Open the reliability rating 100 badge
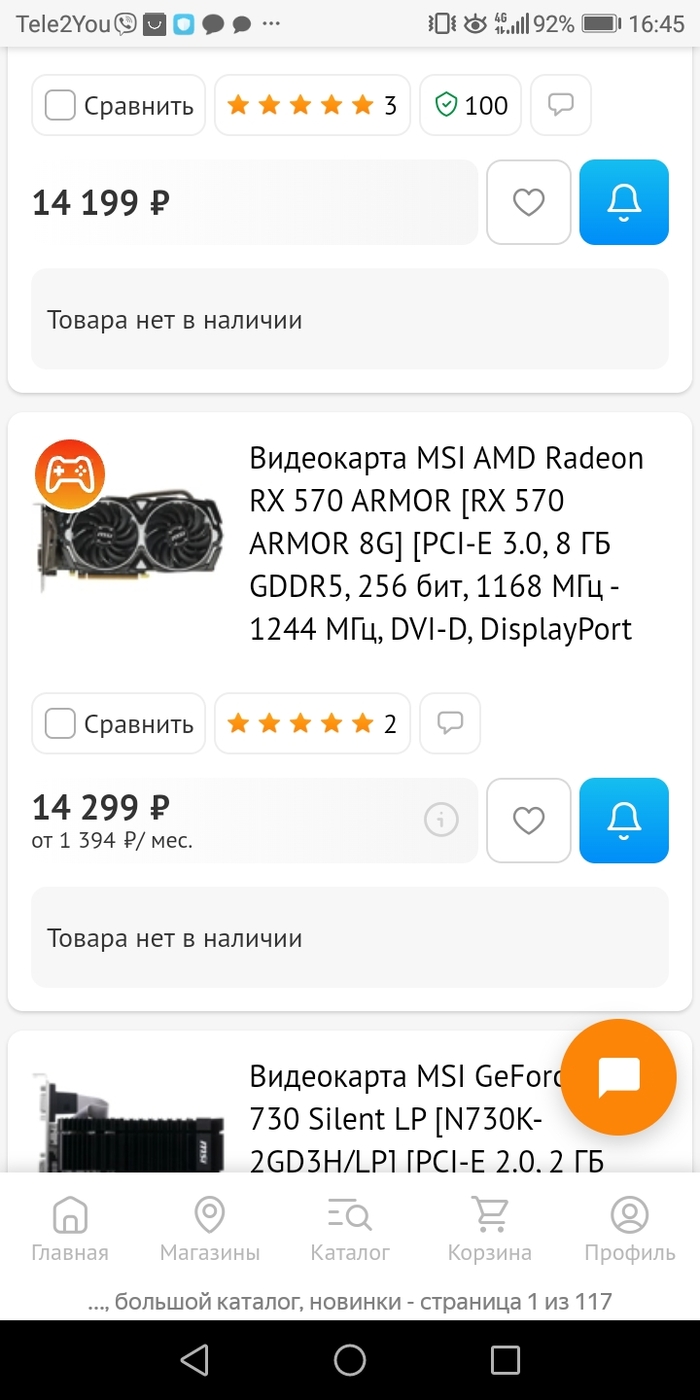The height and width of the screenshot is (1400, 700). [470, 105]
